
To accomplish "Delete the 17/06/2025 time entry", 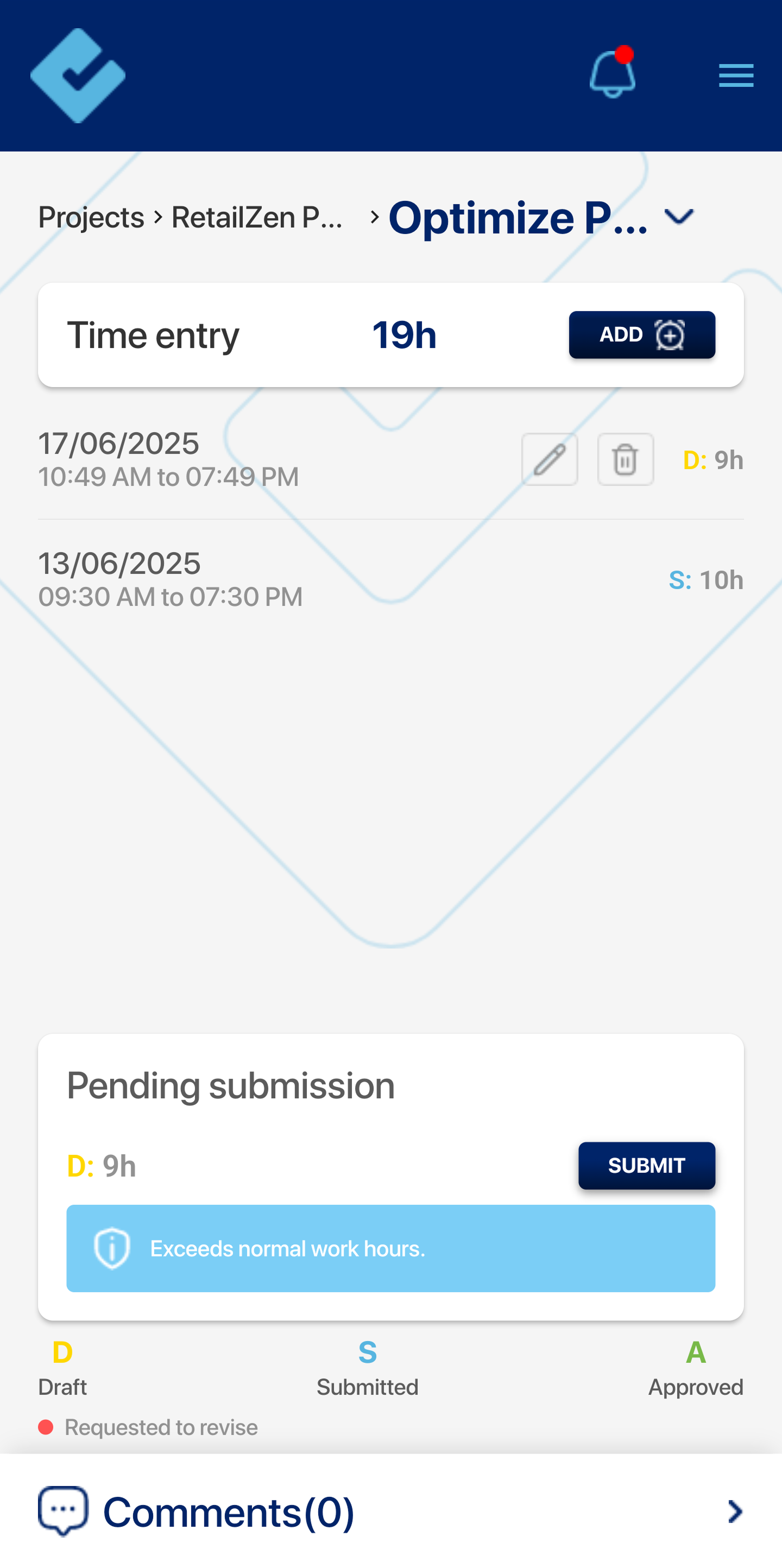I will point(626,459).
